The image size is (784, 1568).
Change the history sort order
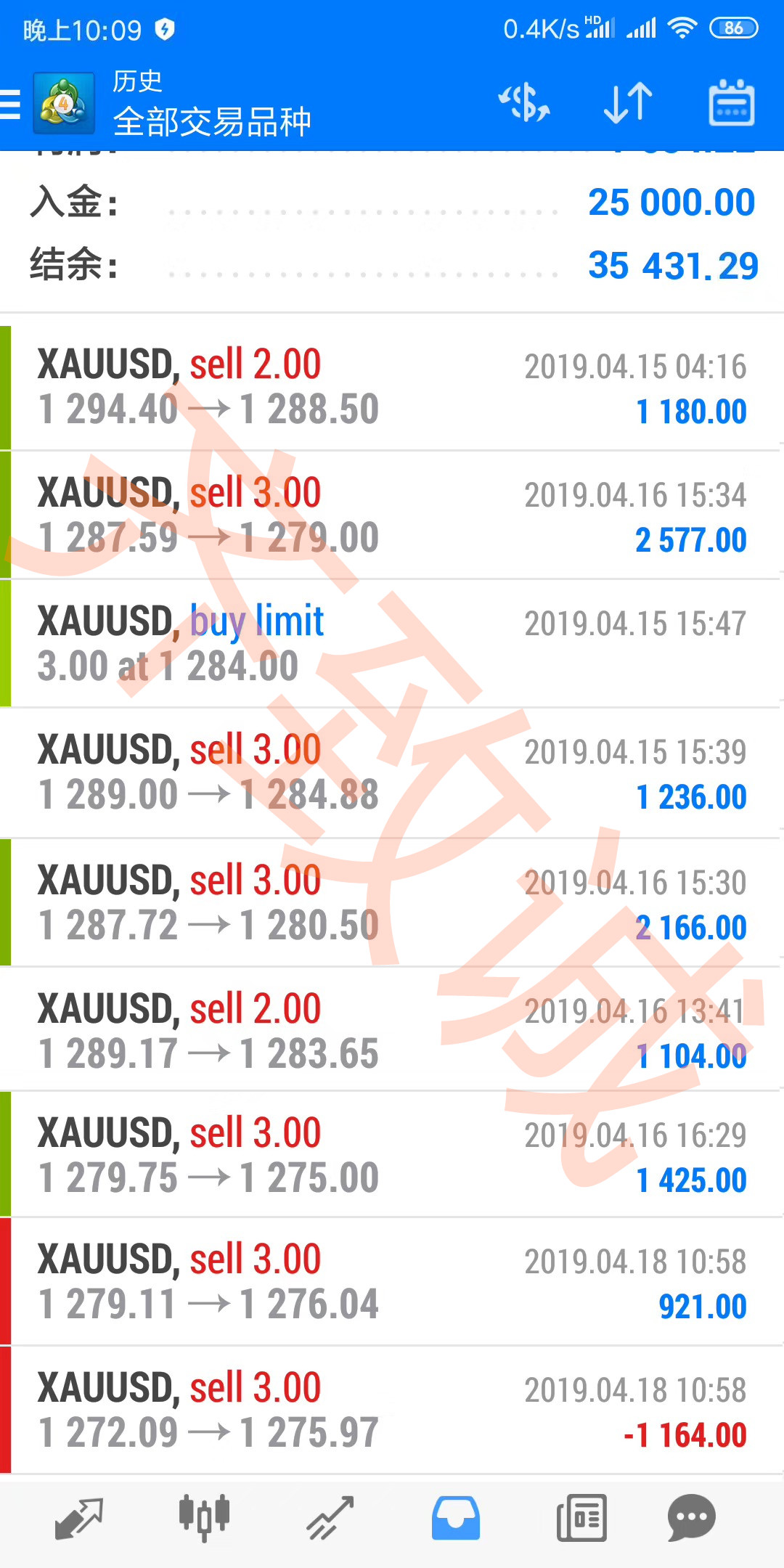point(628,103)
